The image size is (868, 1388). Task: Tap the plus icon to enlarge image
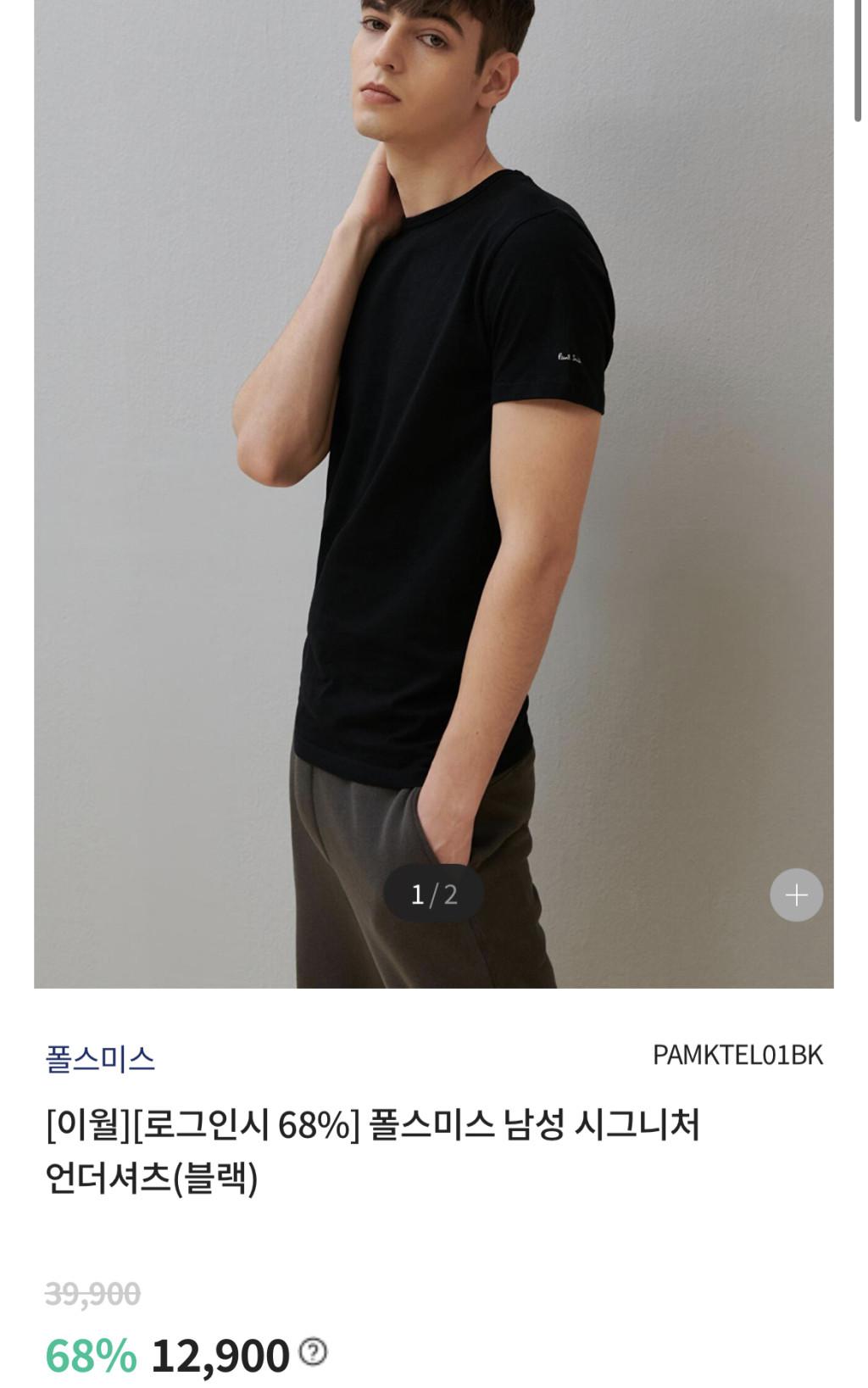[796, 895]
